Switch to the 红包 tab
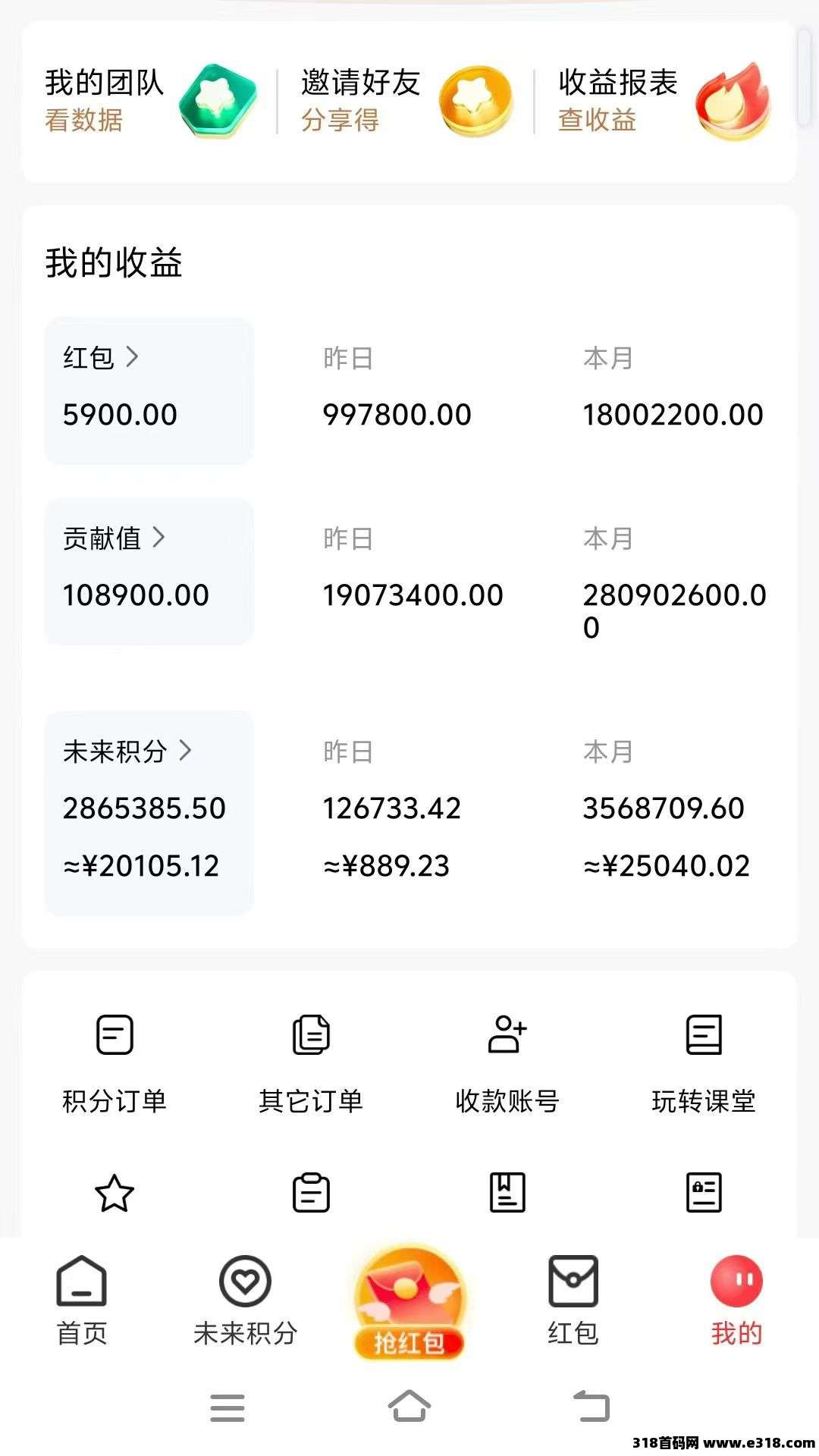819x1456 pixels. click(573, 1301)
